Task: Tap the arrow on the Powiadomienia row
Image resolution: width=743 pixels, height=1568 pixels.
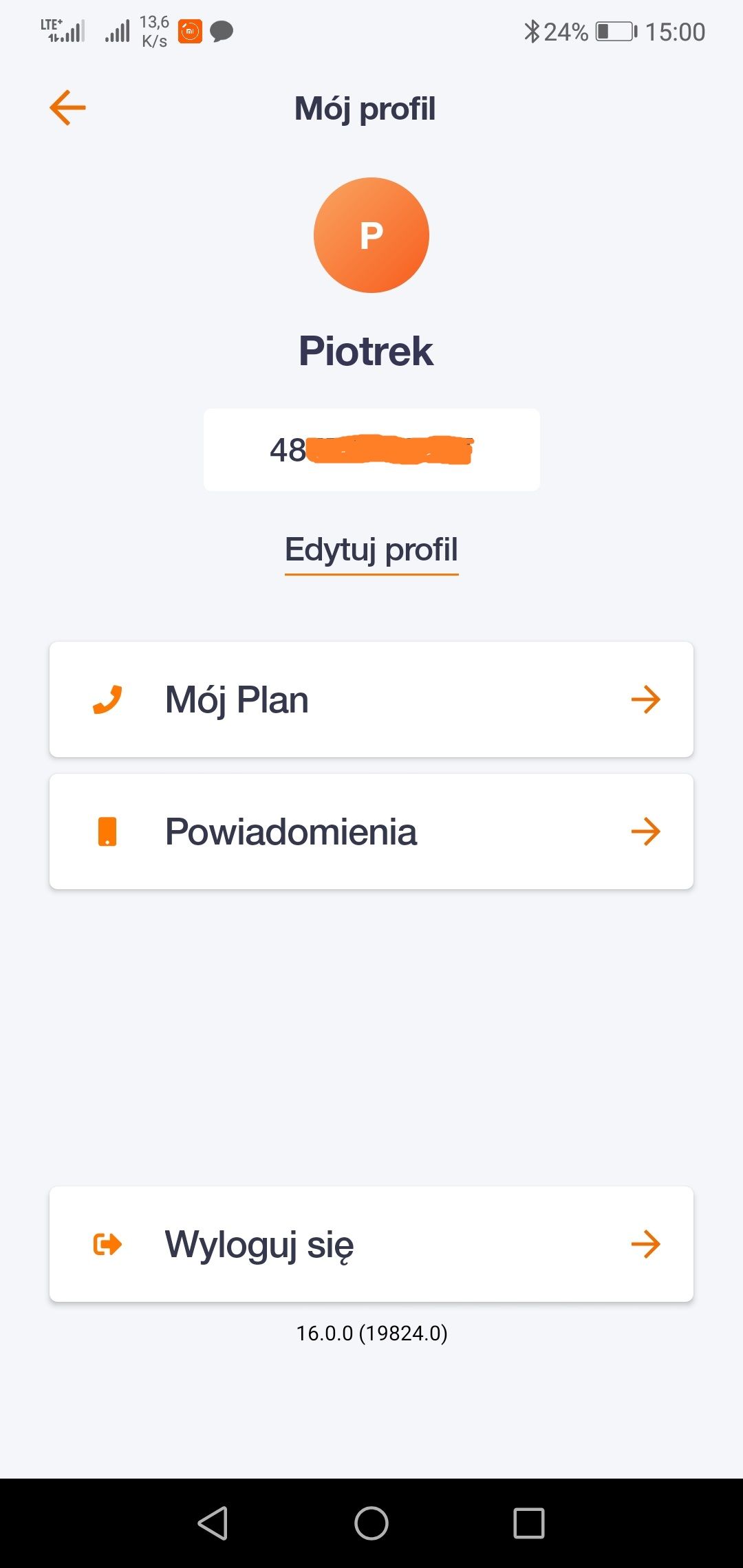Action: (x=645, y=830)
